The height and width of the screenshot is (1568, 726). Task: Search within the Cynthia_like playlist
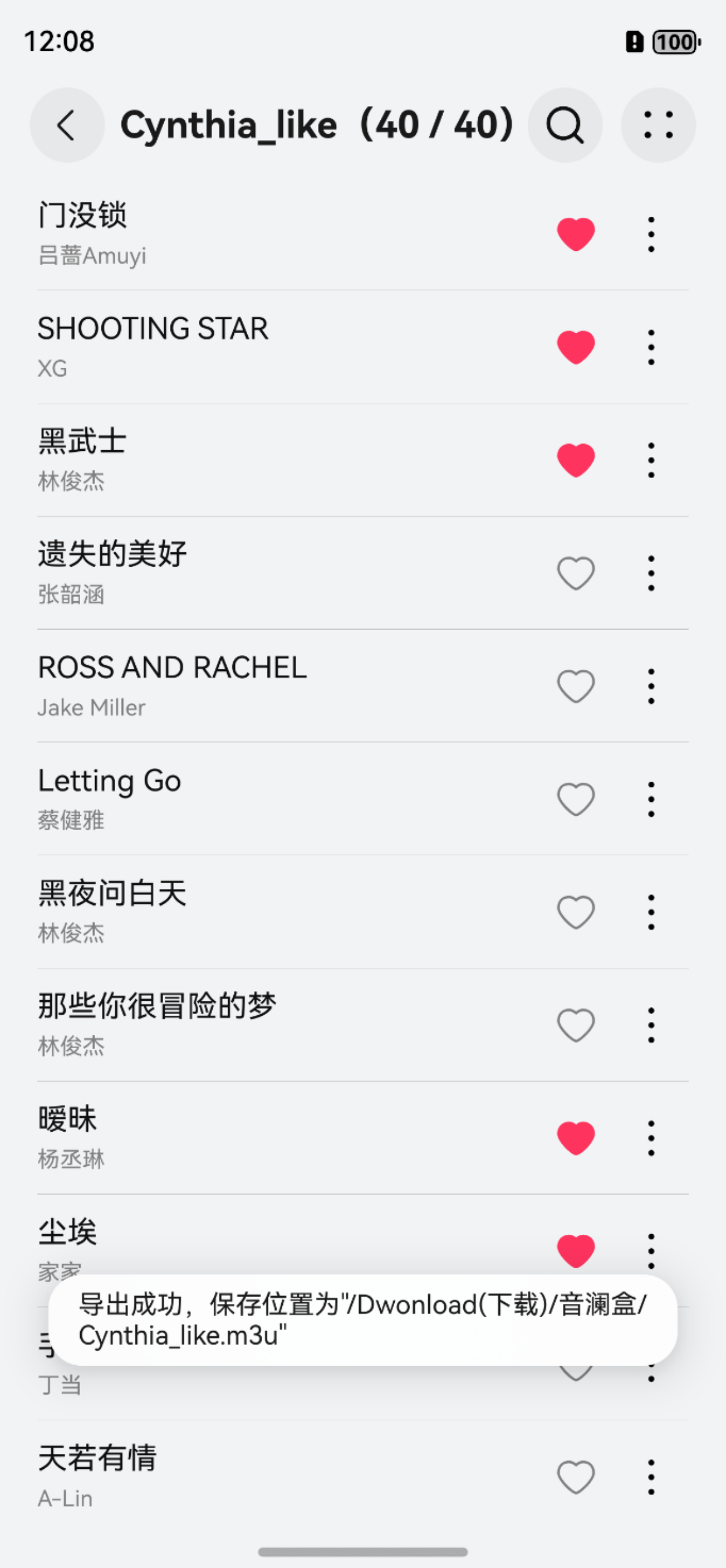tap(565, 125)
